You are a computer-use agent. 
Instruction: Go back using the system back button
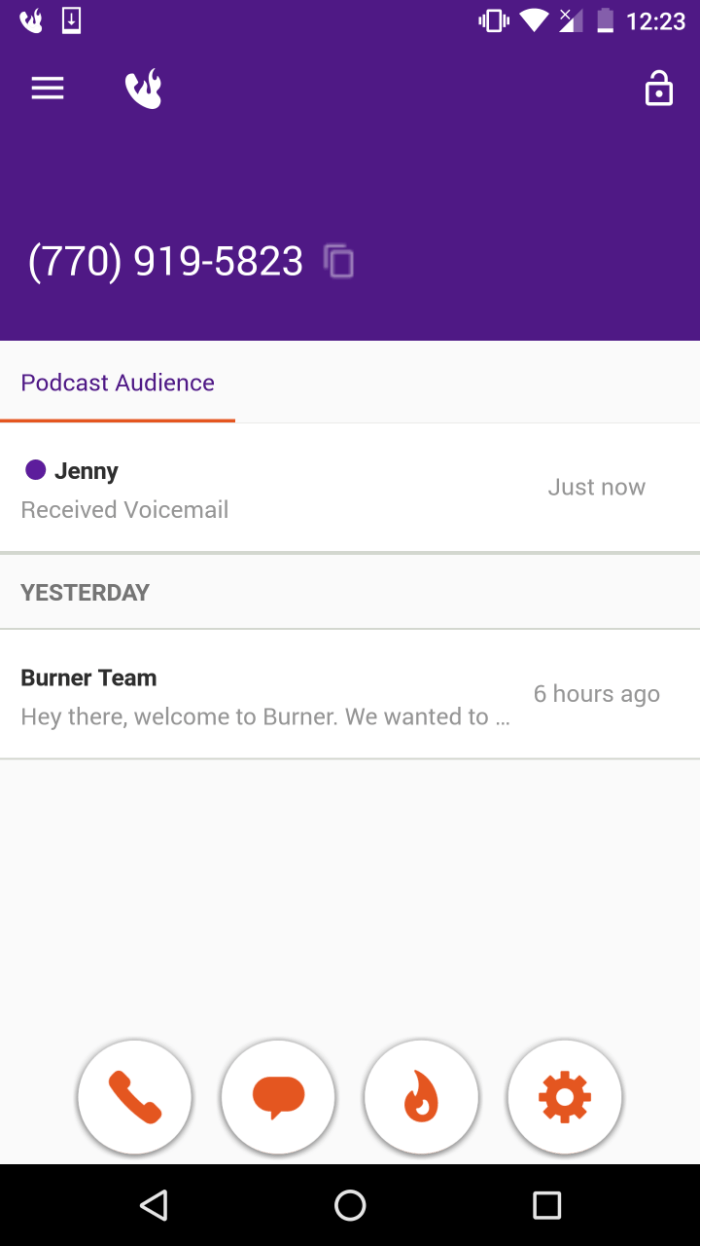coord(153,1205)
